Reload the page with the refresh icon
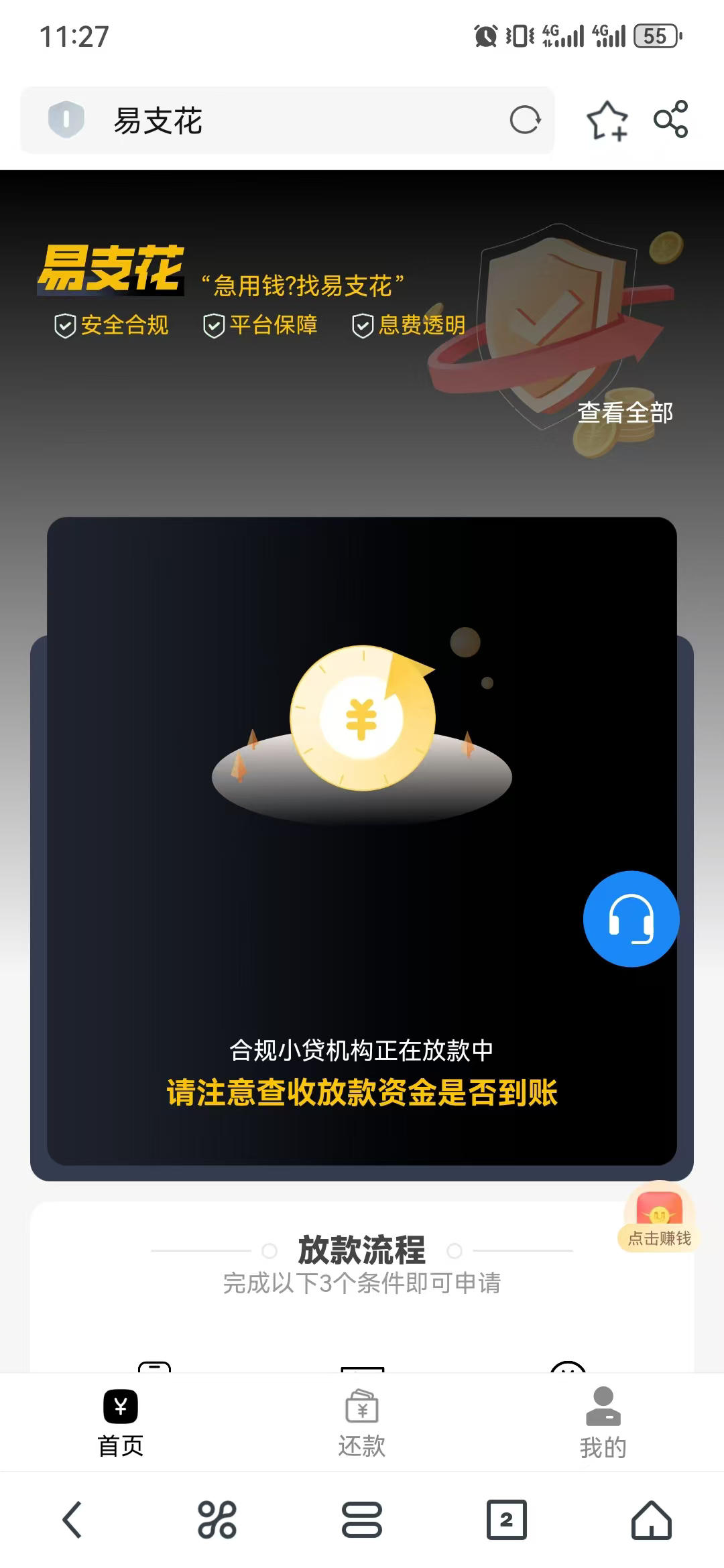Viewport: 724px width, 1568px height. click(x=525, y=121)
